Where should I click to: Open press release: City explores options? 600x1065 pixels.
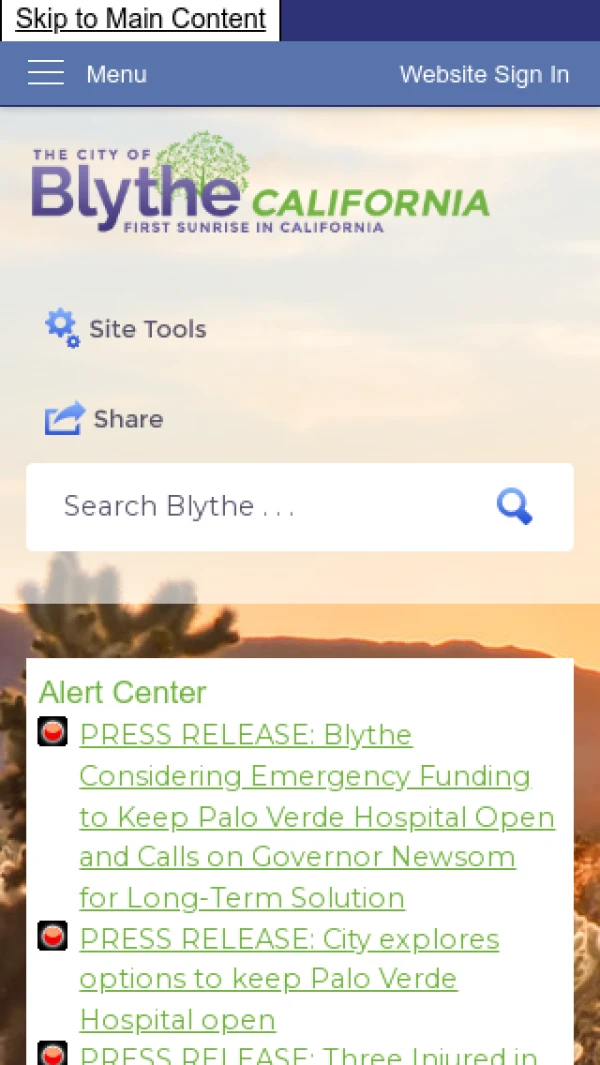(288, 979)
